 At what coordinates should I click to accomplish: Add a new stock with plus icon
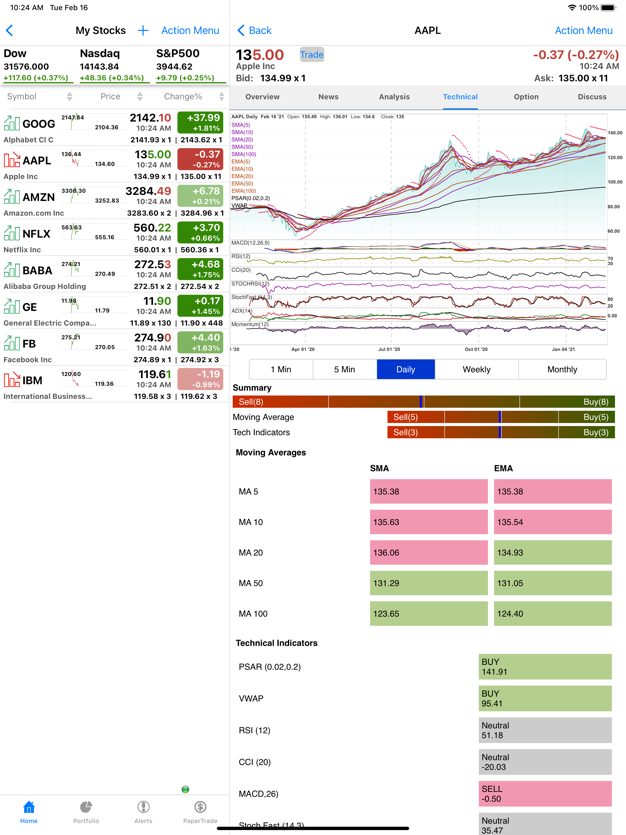tap(143, 31)
